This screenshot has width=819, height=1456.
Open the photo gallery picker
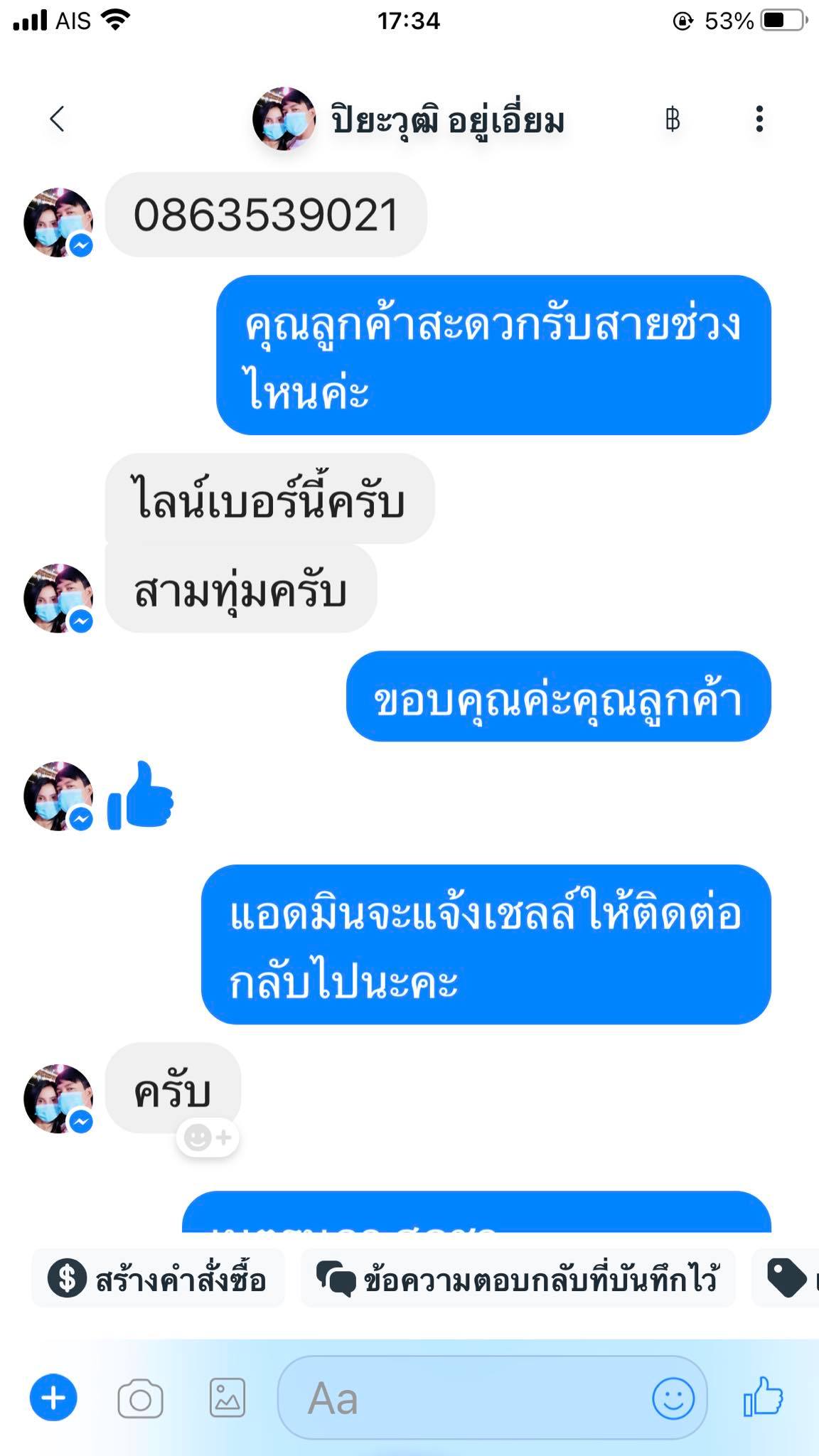227,1398
